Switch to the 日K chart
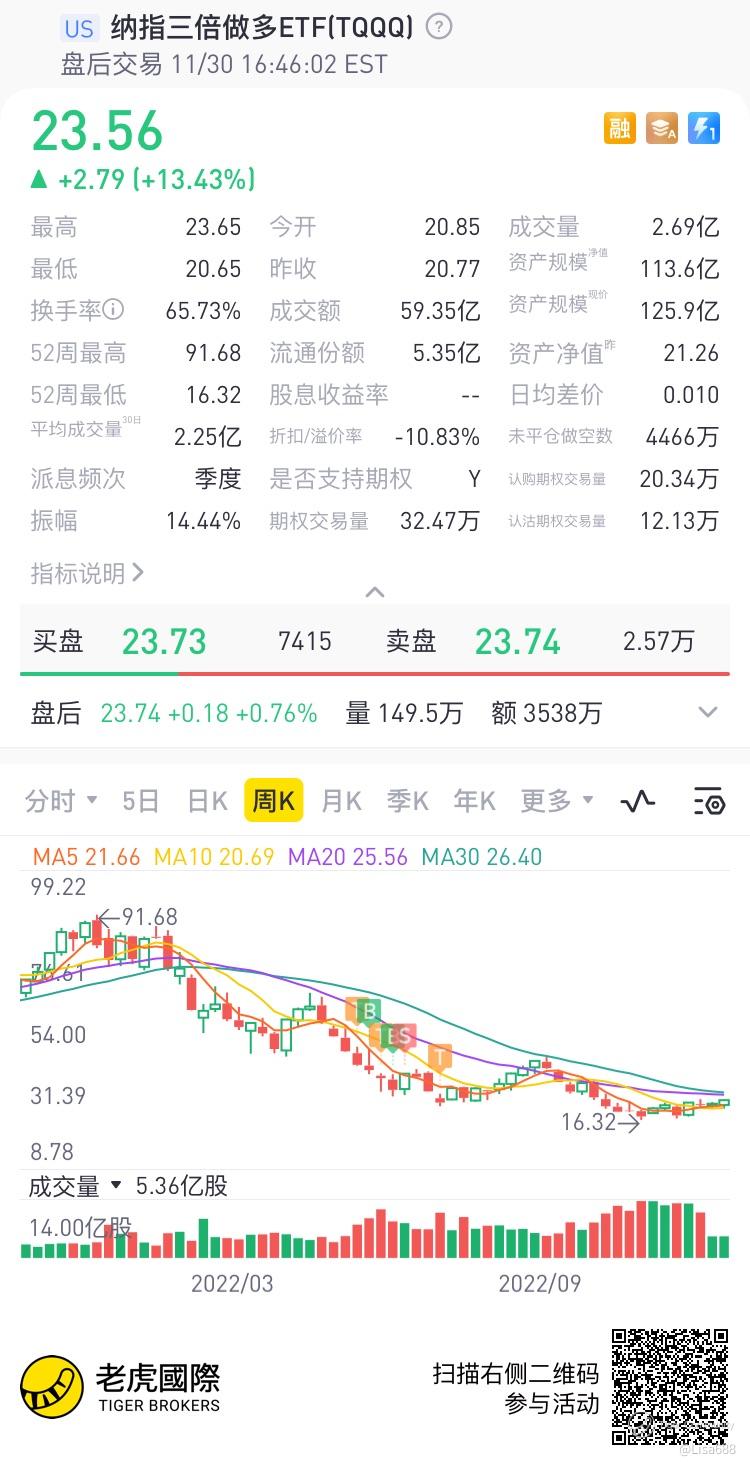Image resolution: width=750 pixels, height=1467 pixels. click(x=208, y=801)
